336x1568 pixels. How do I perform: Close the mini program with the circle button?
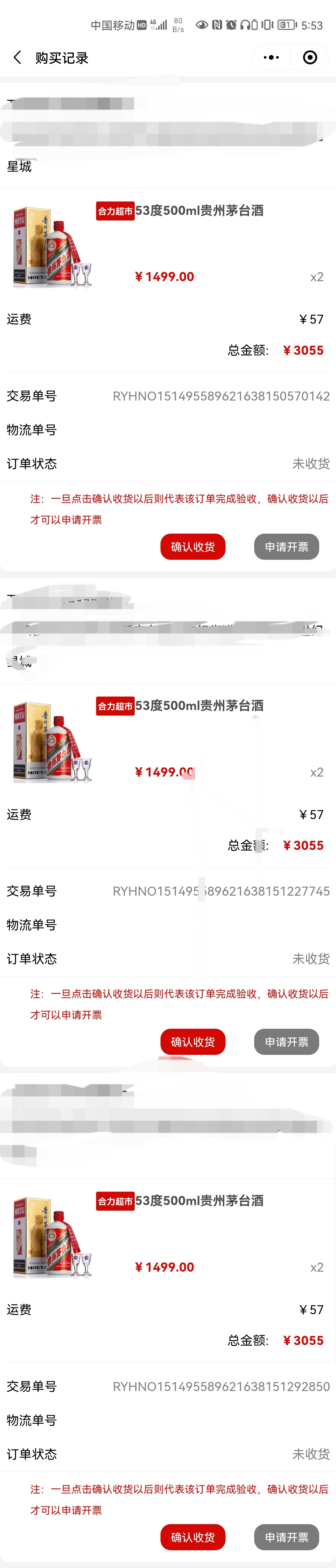pyautogui.click(x=310, y=58)
